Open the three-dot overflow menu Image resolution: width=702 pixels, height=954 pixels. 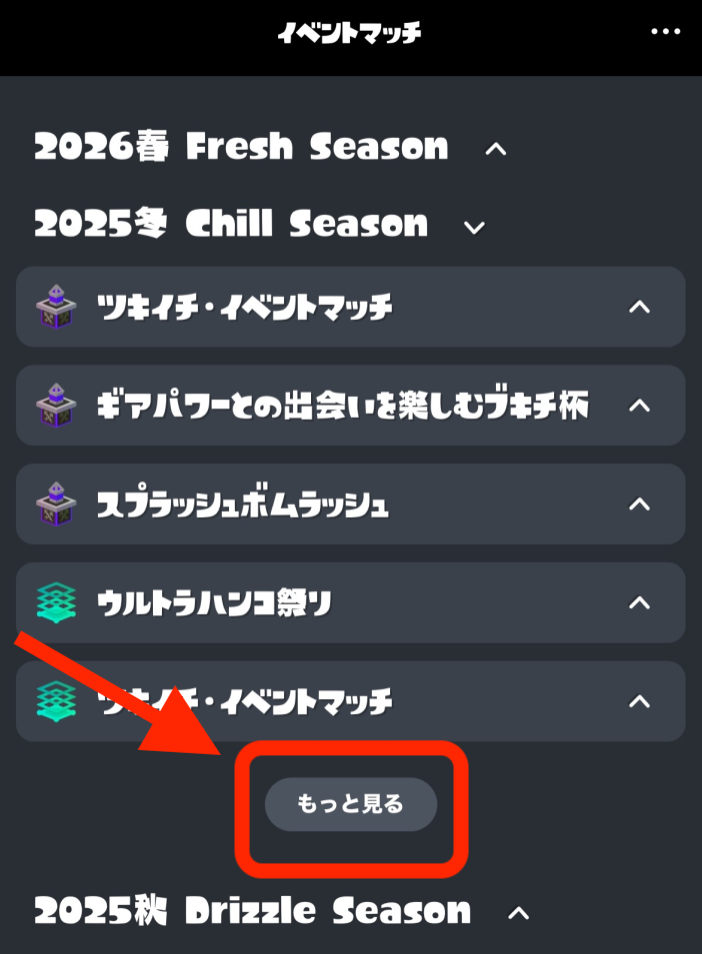tap(666, 32)
